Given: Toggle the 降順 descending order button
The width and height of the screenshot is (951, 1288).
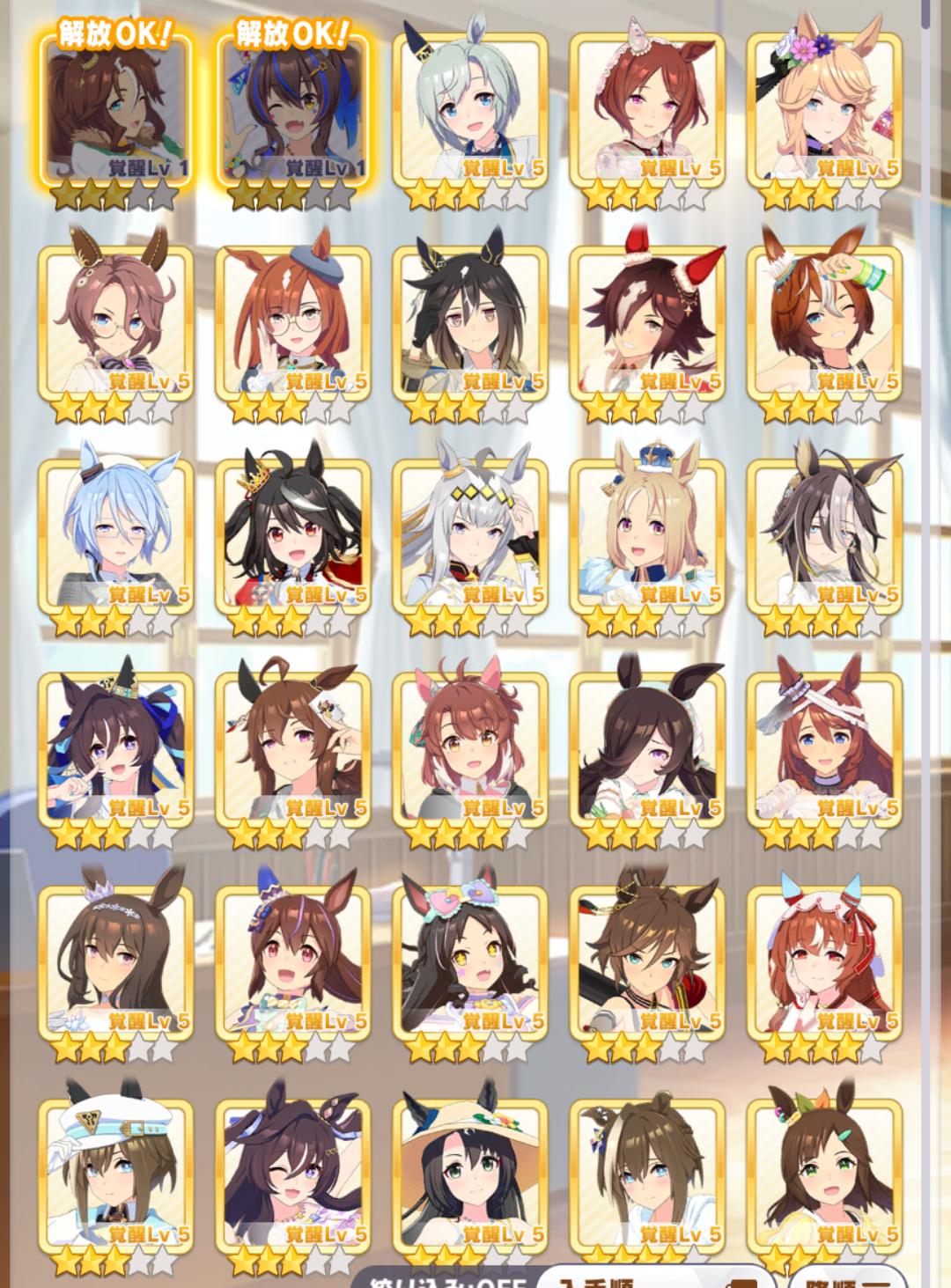Looking at the screenshot, I should point(847,1279).
